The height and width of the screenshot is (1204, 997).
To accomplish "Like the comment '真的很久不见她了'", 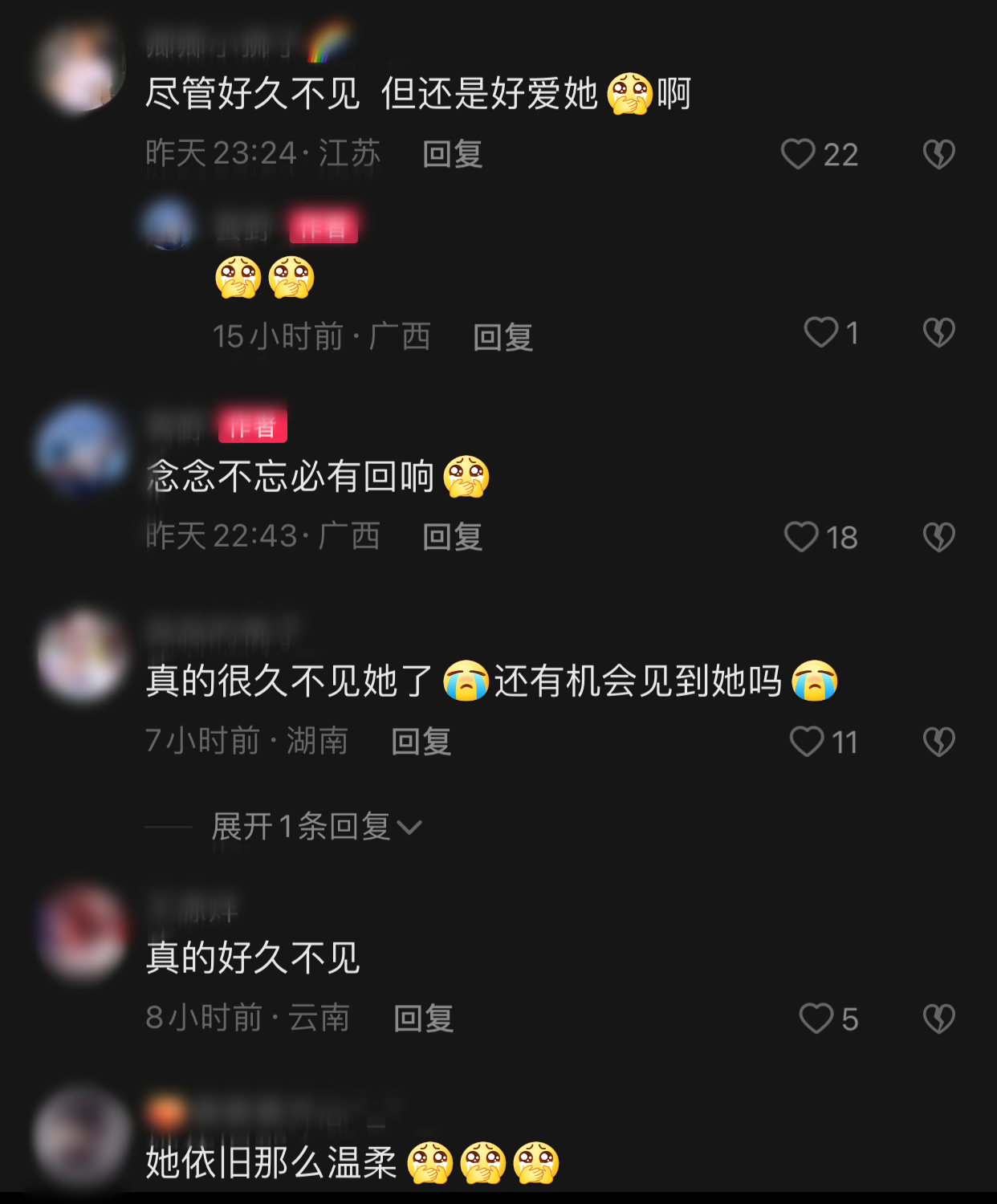I will (x=806, y=742).
